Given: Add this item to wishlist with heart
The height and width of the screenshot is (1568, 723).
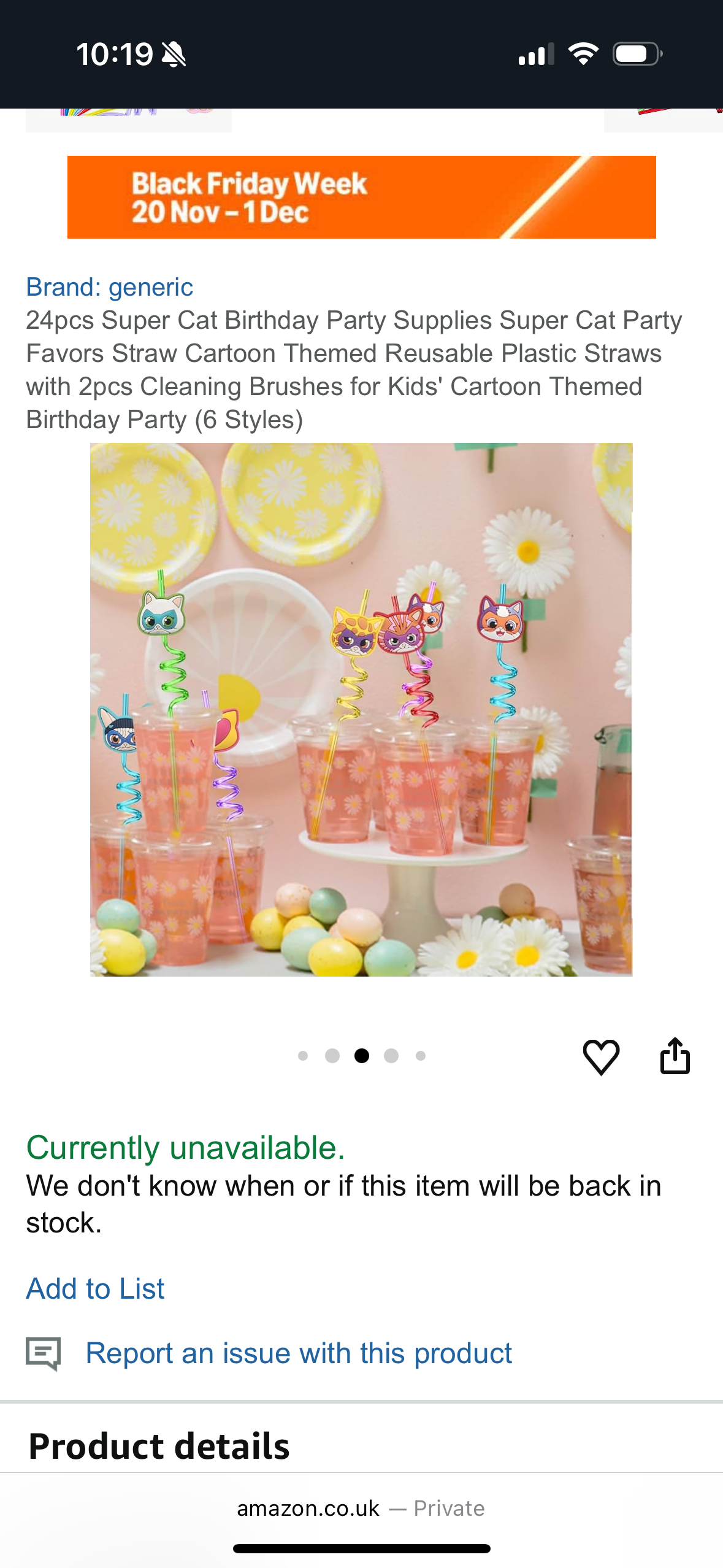Looking at the screenshot, I should tap(601, 1056).
